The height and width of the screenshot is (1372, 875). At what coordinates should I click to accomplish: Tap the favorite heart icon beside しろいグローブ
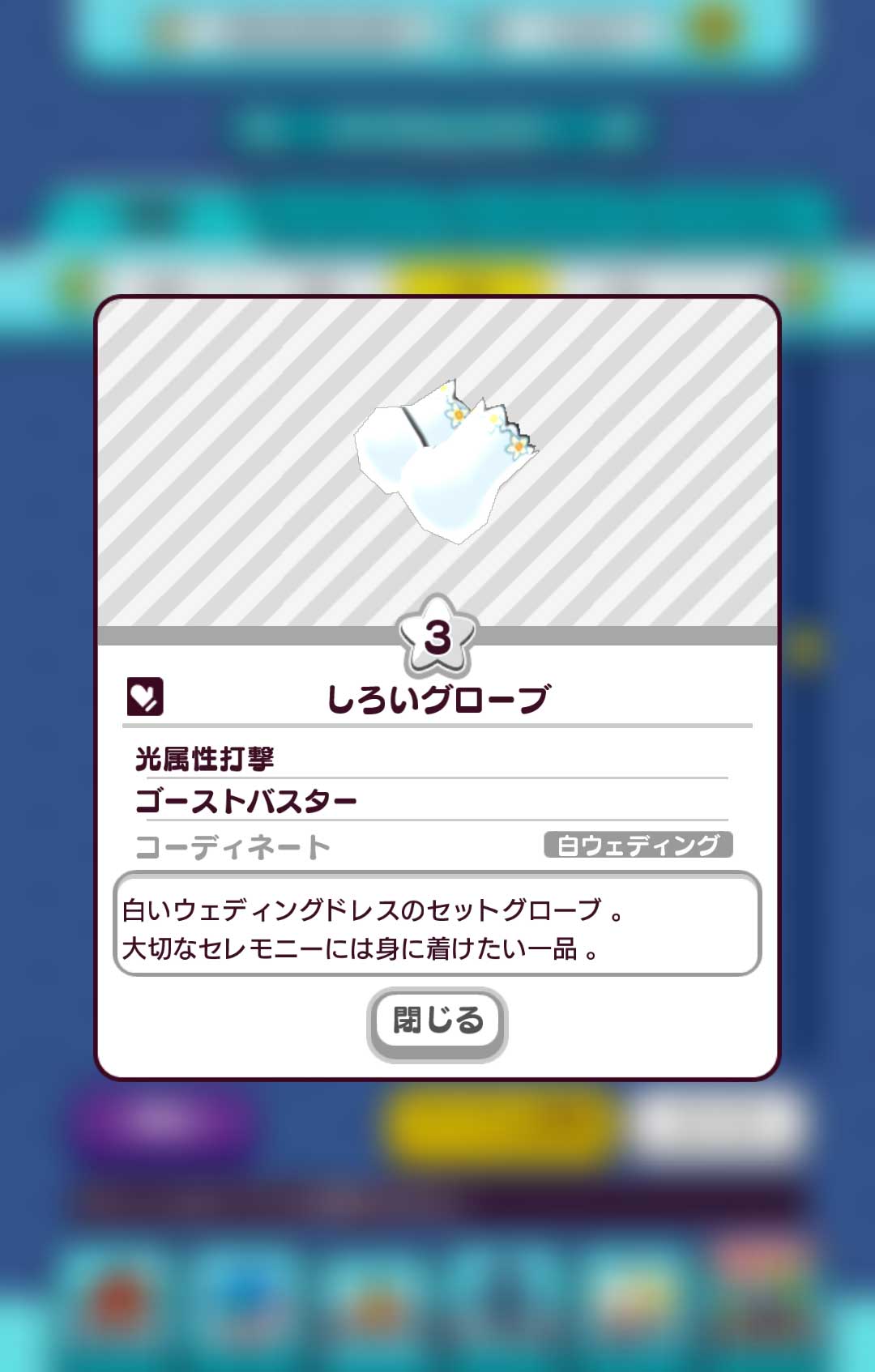tap(145, 697)
